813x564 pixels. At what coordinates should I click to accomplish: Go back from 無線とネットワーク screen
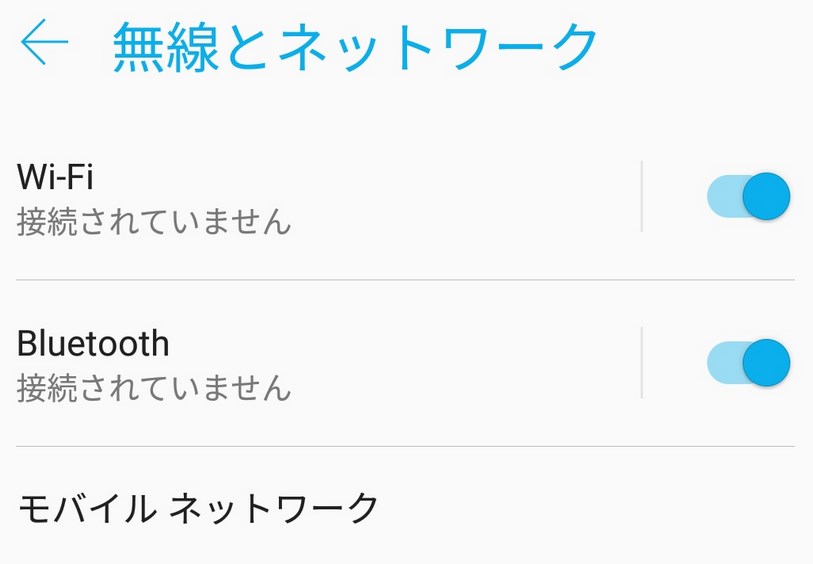[44, 43]
